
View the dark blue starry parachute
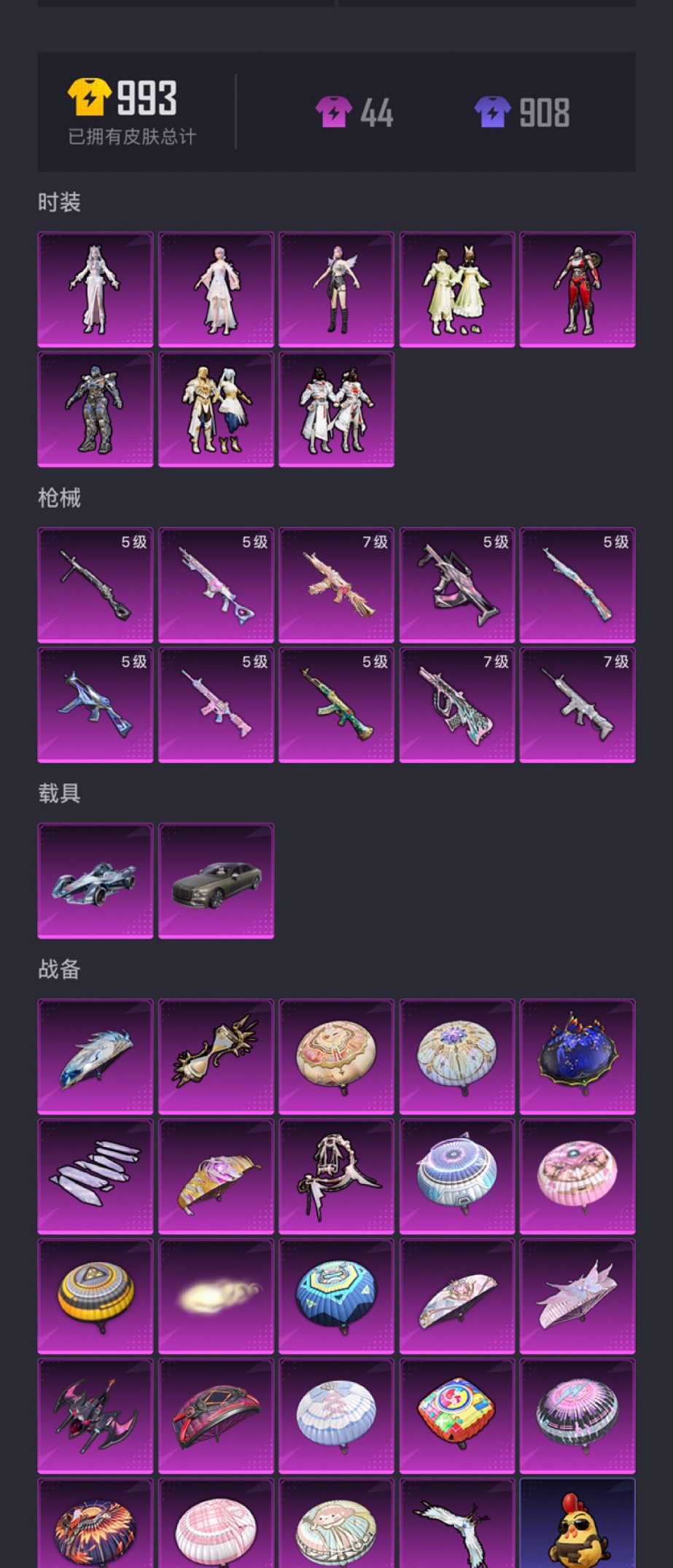577,1057
